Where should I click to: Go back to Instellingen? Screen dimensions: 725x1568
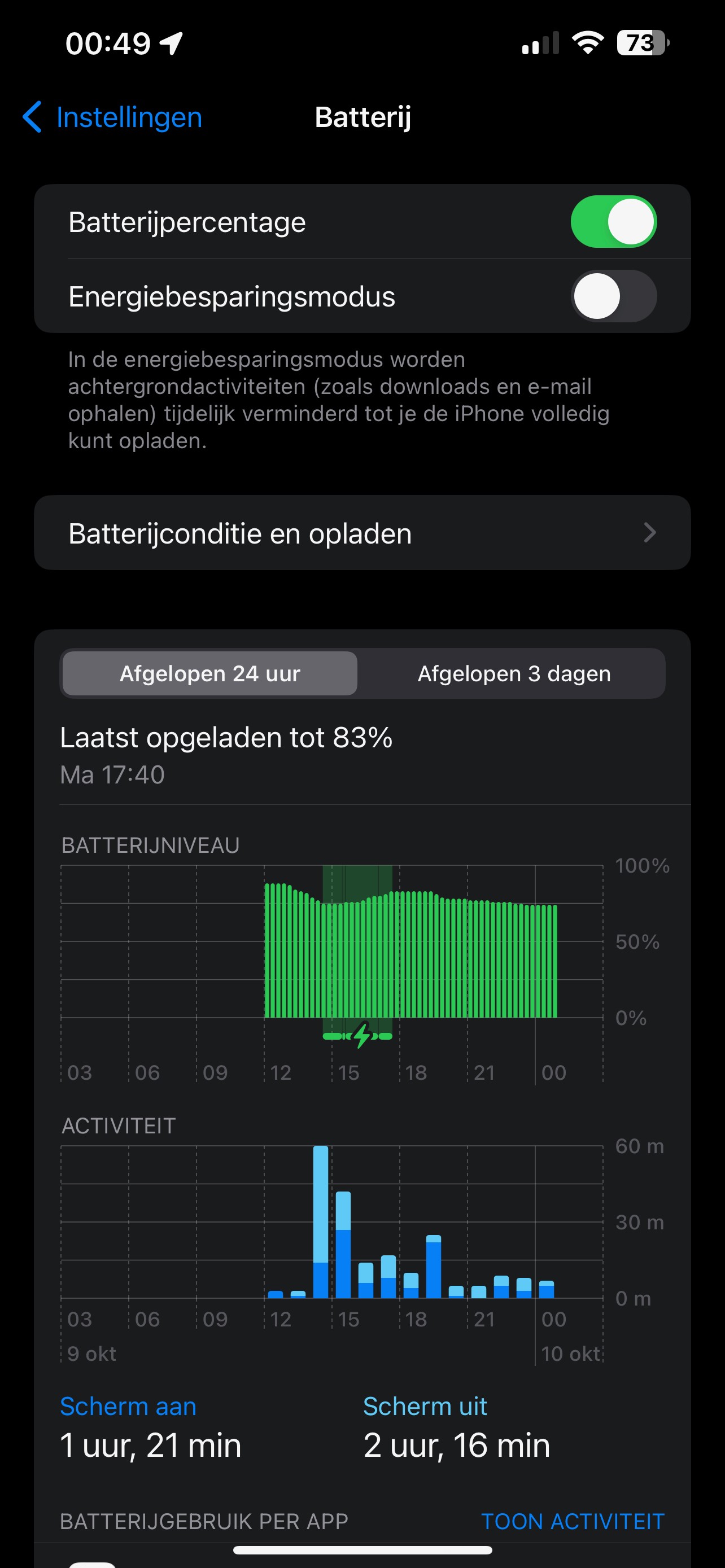[112, 117]
